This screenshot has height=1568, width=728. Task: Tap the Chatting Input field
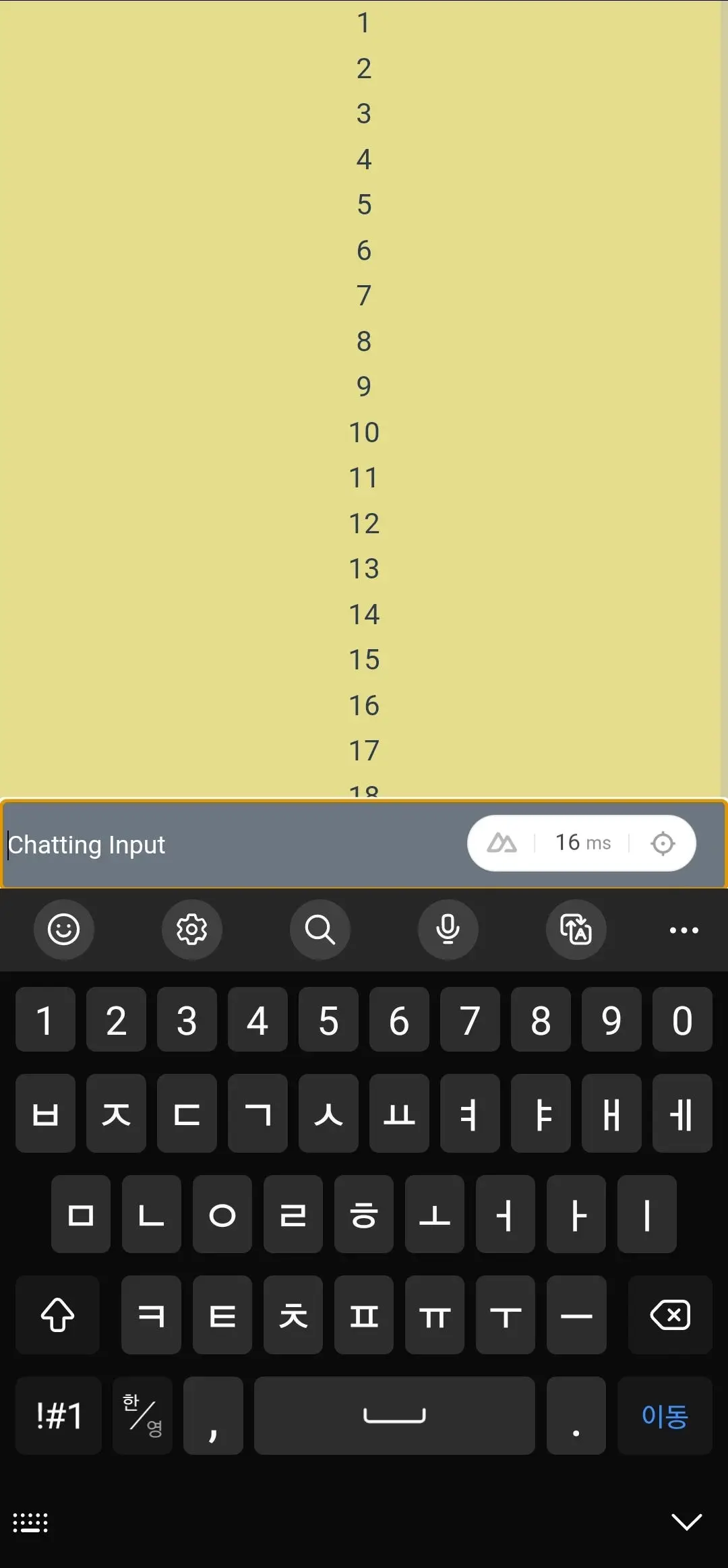click(202, 845)
